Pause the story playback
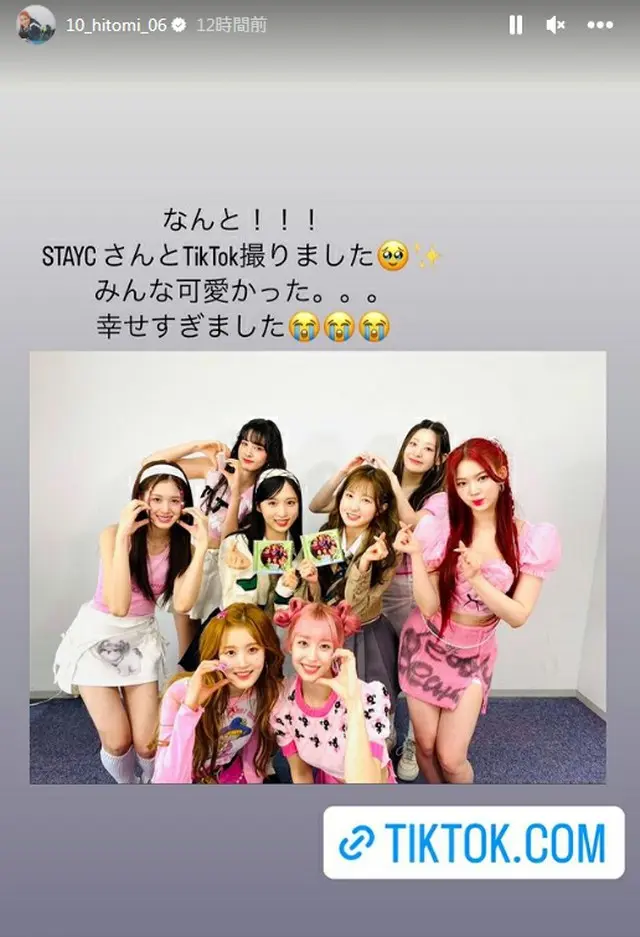 coord(515,25)
